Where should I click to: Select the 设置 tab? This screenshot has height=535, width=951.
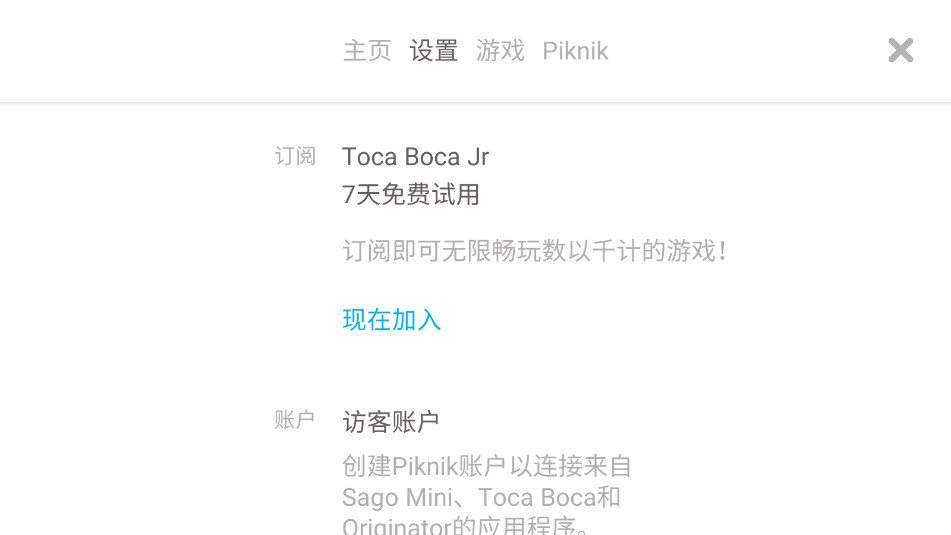(434, 51)
